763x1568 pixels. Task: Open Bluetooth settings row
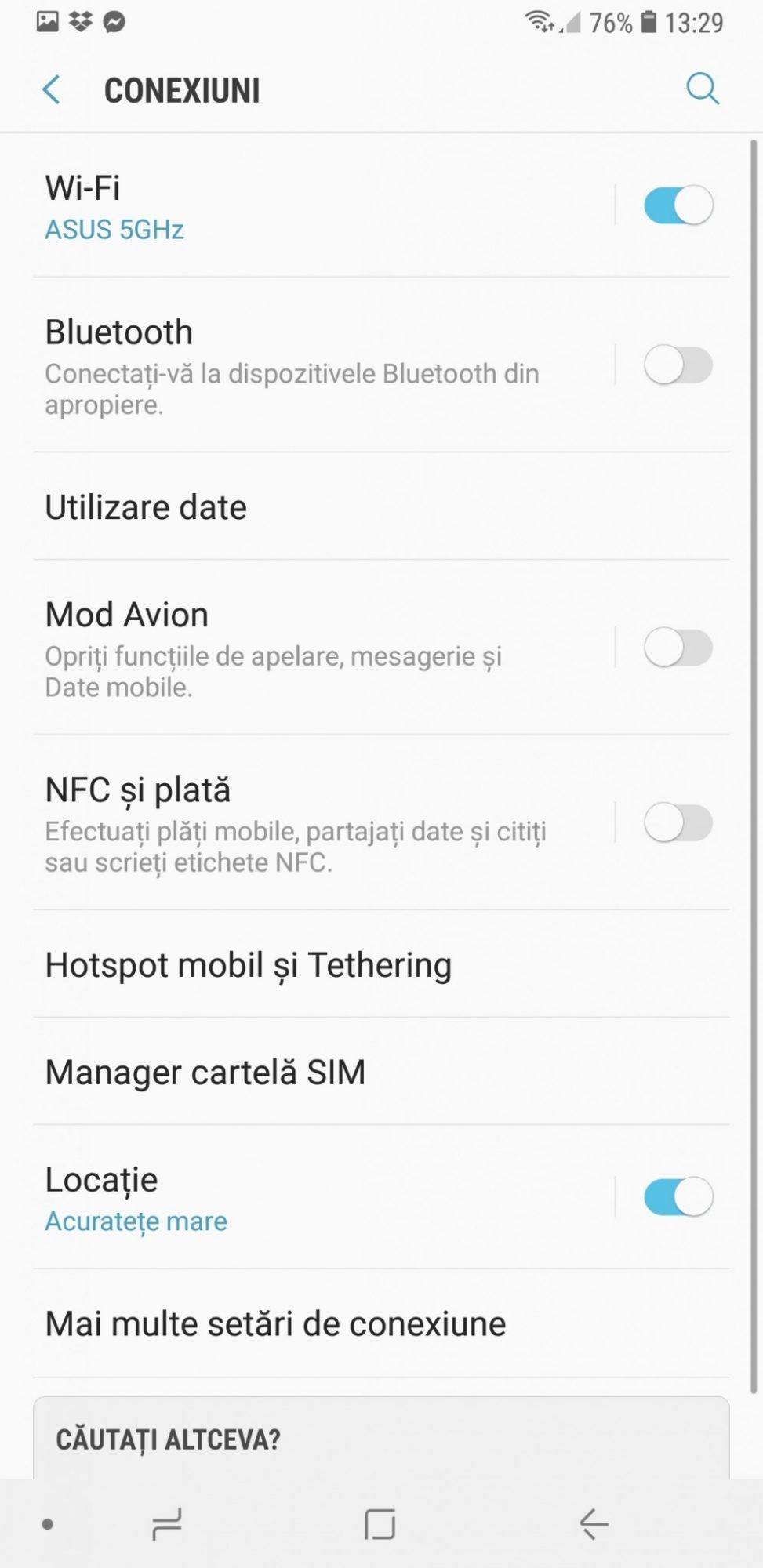coord(314,366)
